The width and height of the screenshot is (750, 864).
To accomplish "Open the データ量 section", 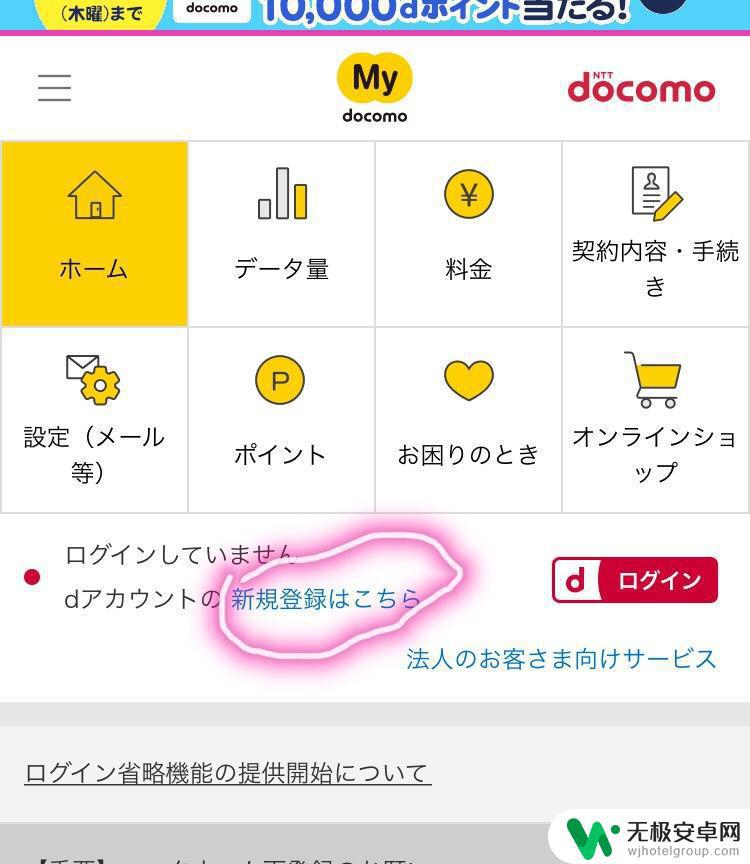I will [x=281, y=234].
